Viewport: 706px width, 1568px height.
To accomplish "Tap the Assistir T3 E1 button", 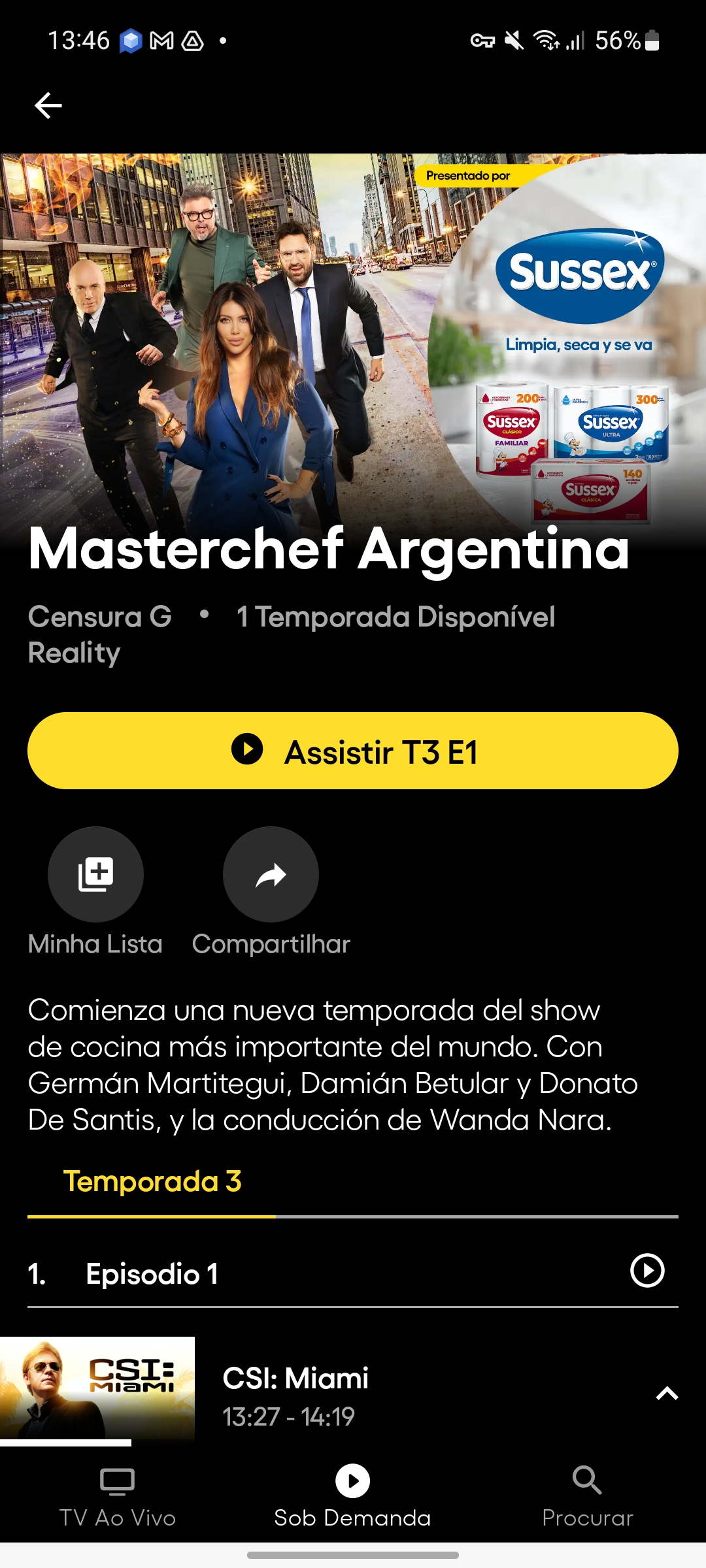I will click(353, 751).
